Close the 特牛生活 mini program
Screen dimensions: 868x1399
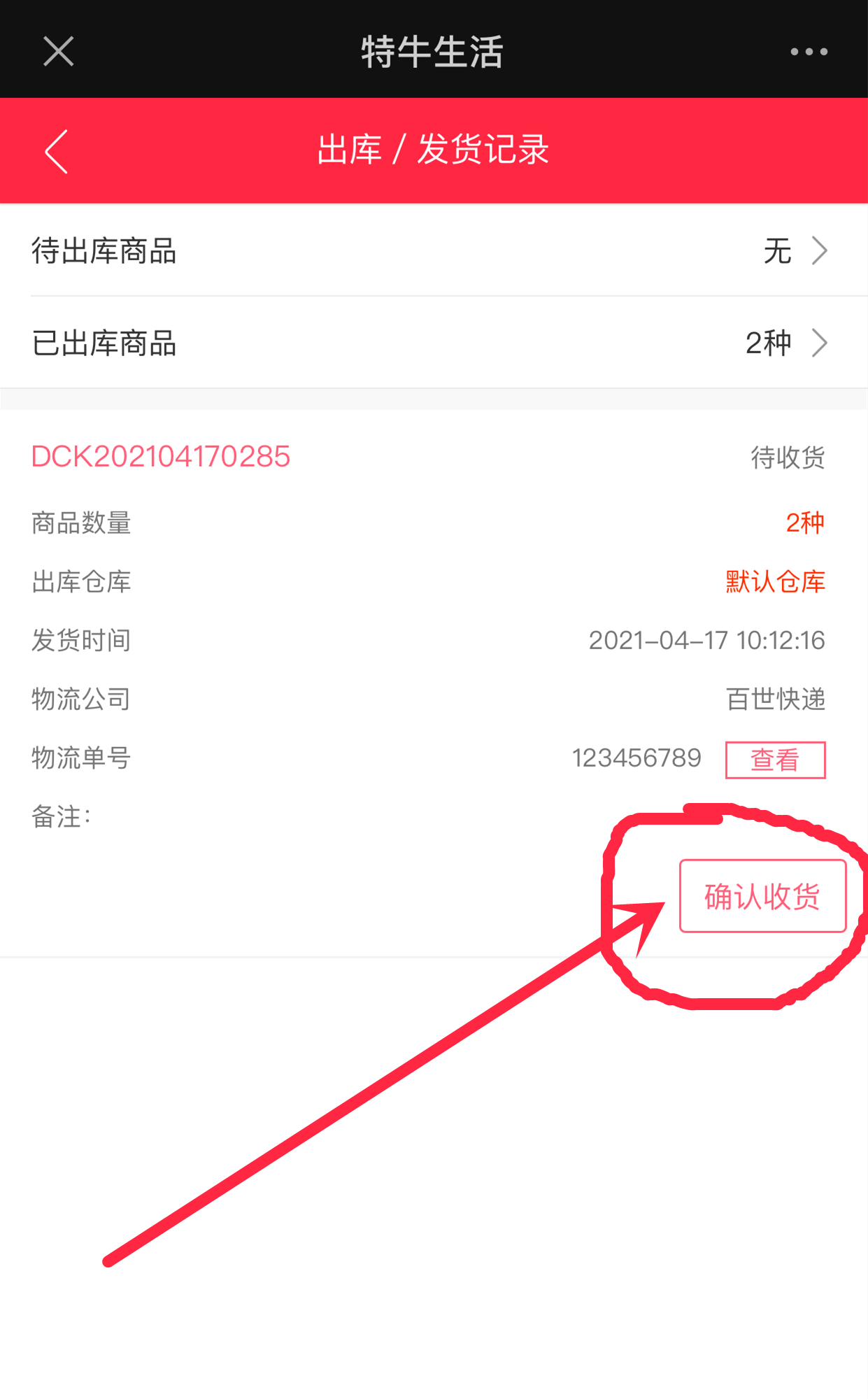[x=58, y=51]
